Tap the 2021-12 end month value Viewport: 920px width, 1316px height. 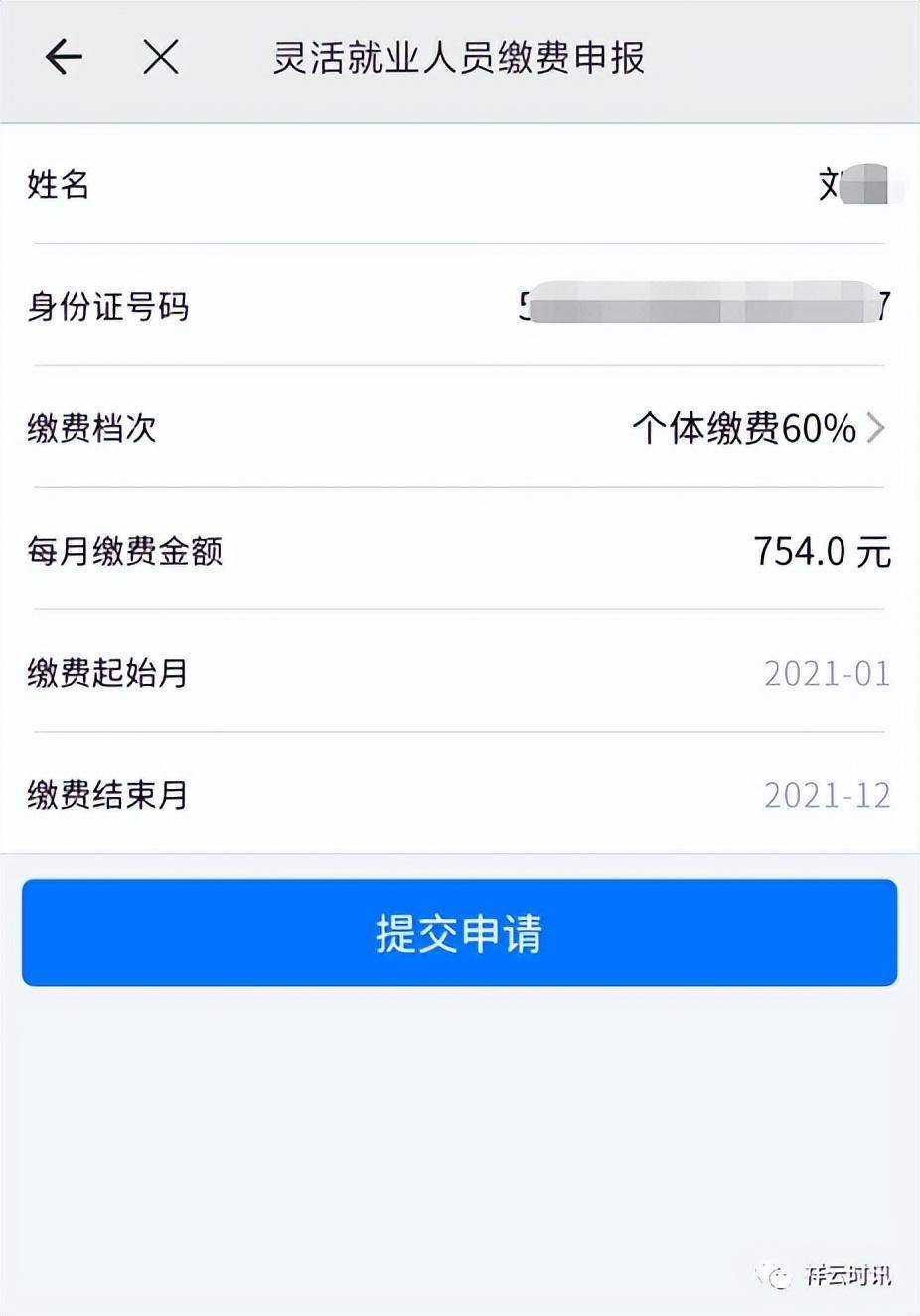(828, 795)
